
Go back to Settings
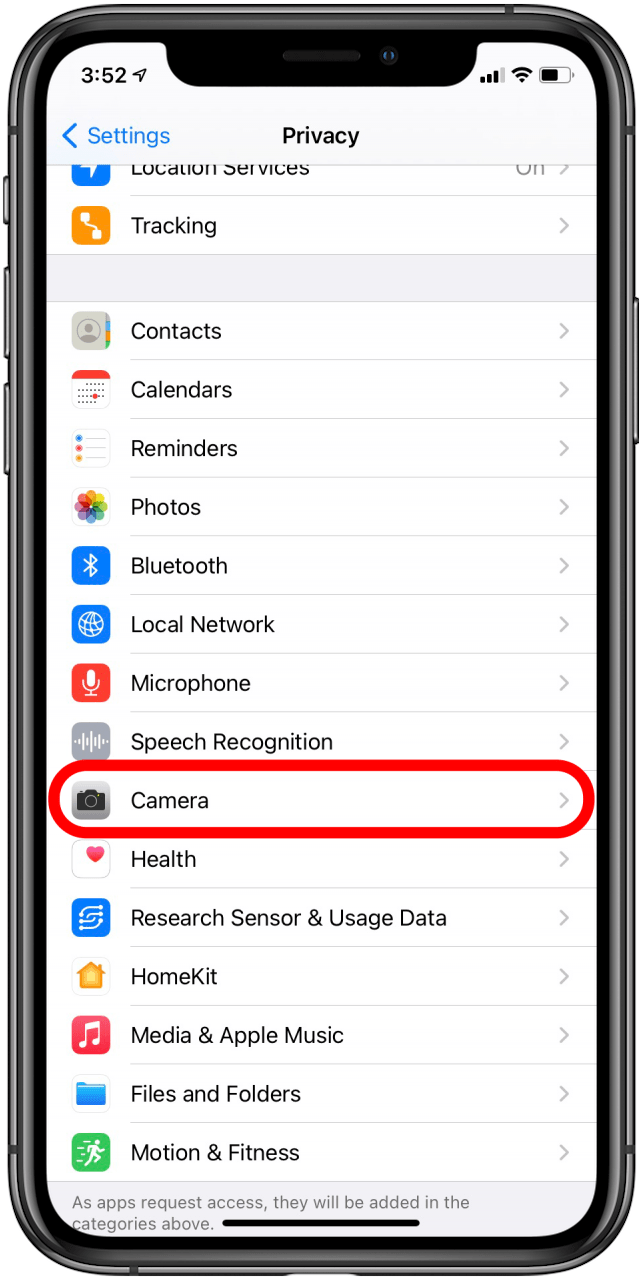click(116, 136)
